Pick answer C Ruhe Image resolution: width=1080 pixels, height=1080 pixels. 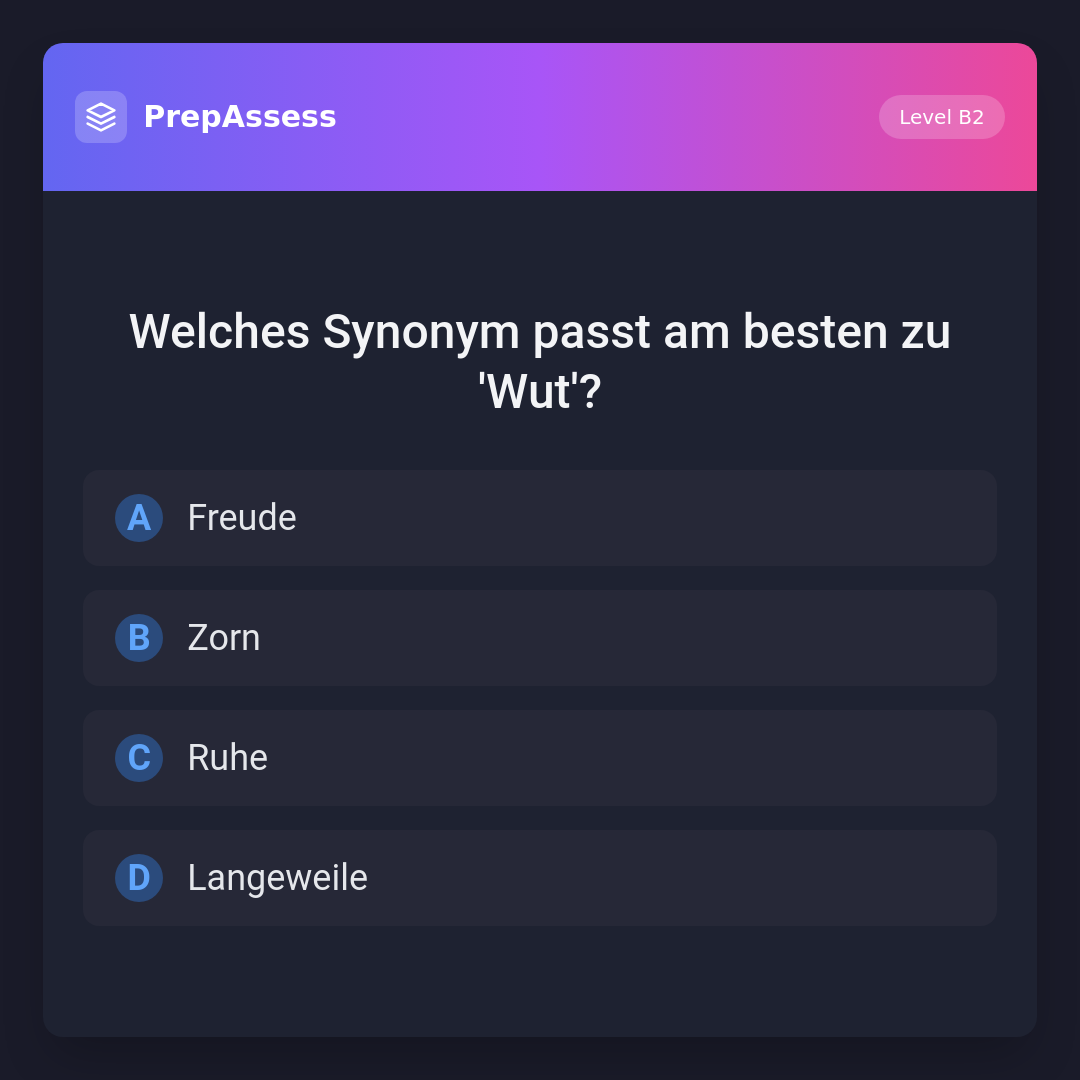[x=540, y=758]
